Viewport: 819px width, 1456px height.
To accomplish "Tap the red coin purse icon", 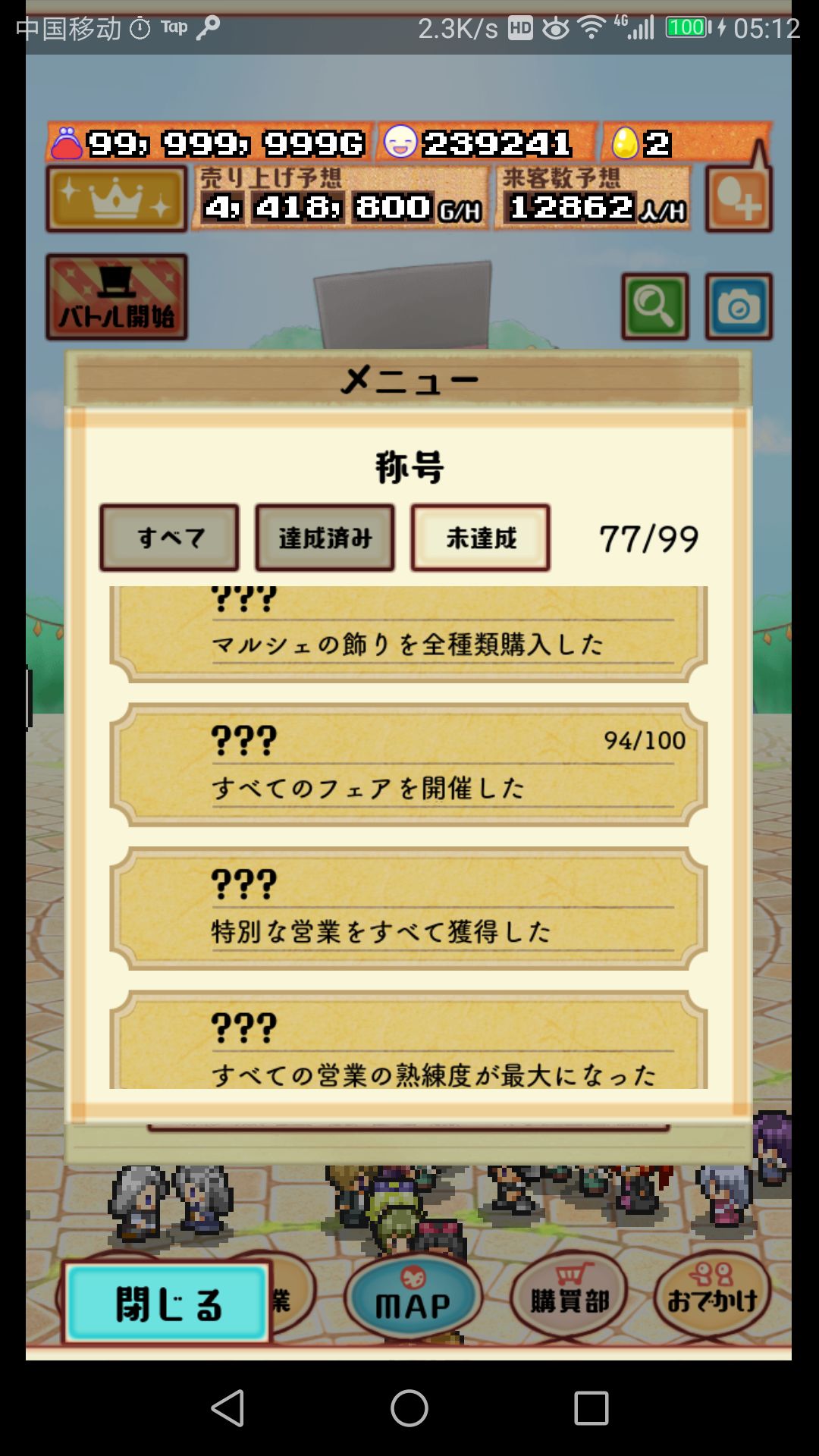I will point(68,140).
